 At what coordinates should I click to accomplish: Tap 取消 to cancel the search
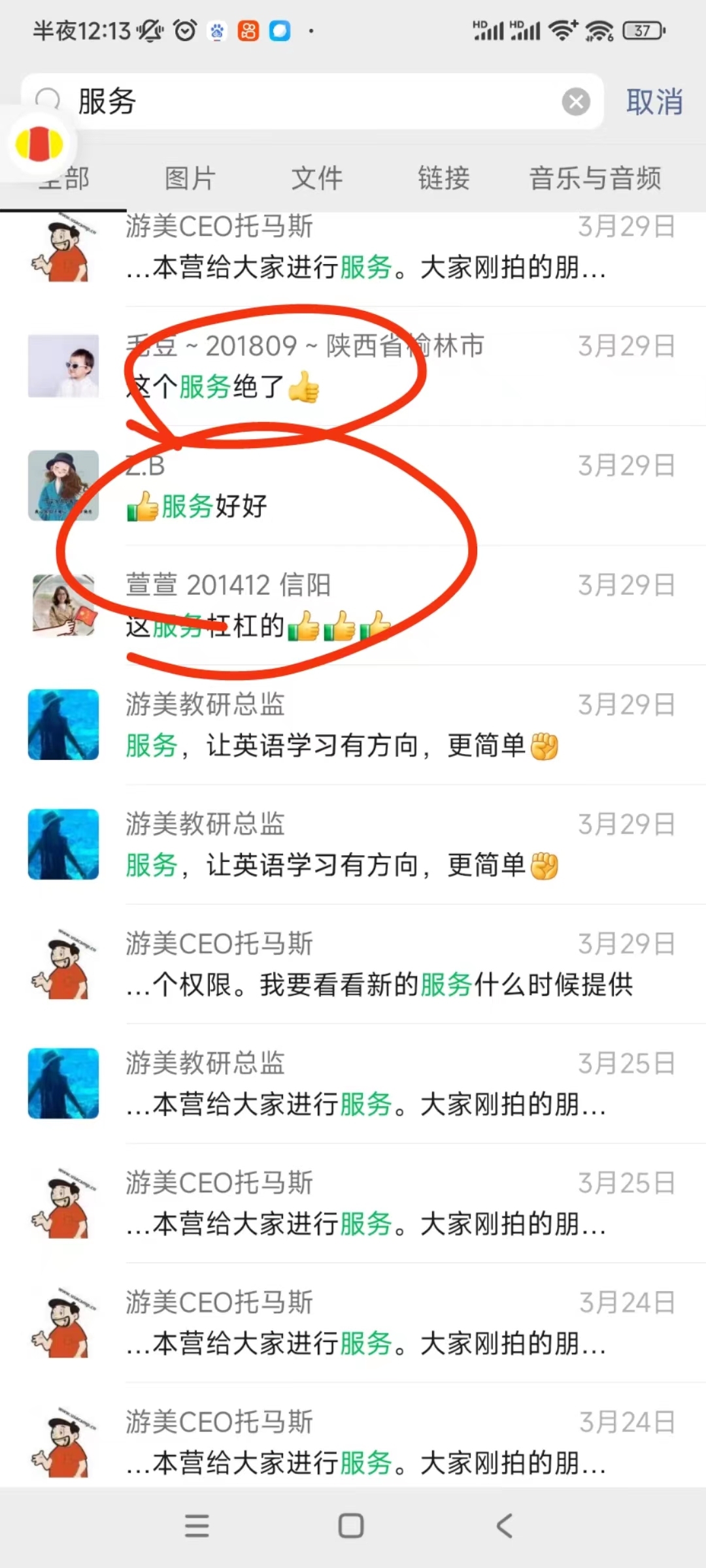(x=654, y=102)
